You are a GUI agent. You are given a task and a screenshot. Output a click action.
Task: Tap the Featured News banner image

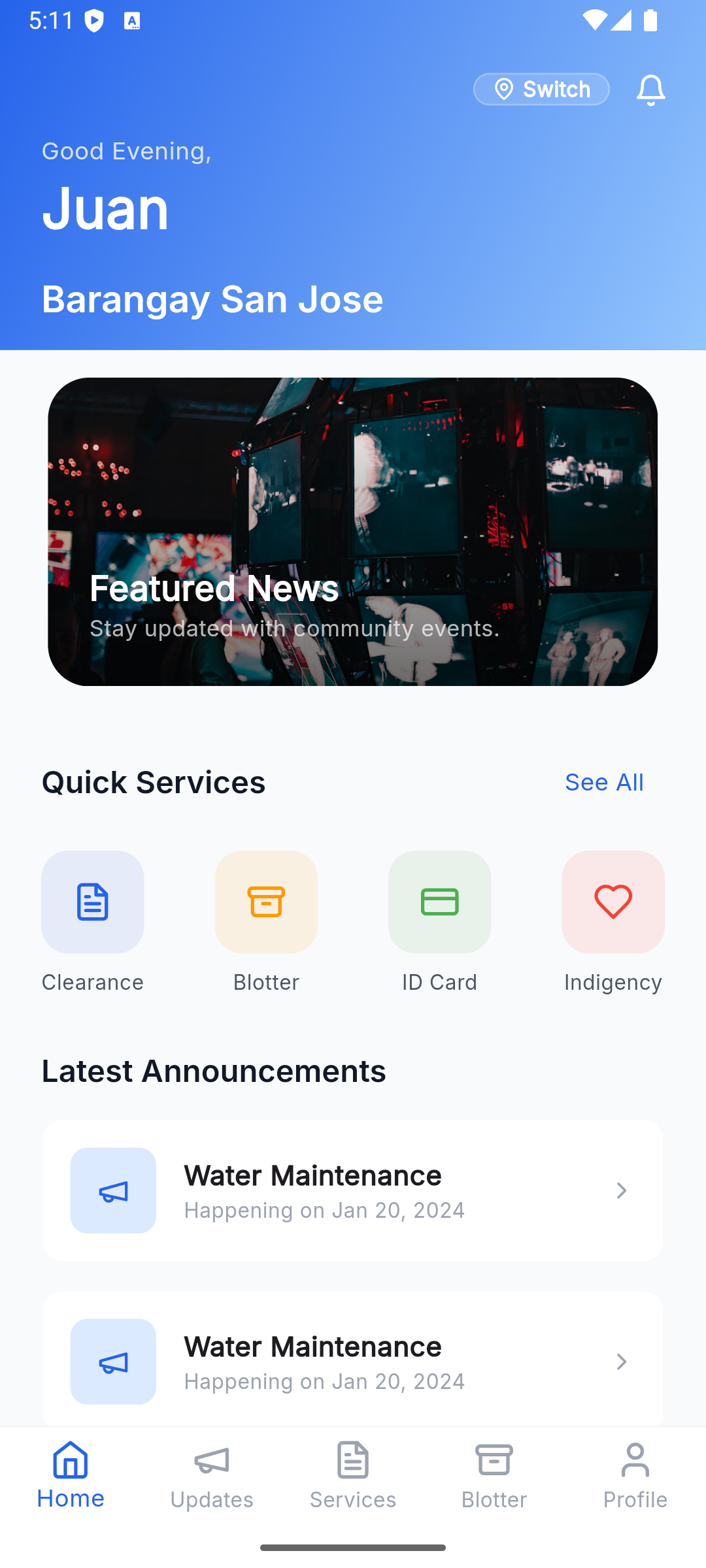click(x=353, y=531)
